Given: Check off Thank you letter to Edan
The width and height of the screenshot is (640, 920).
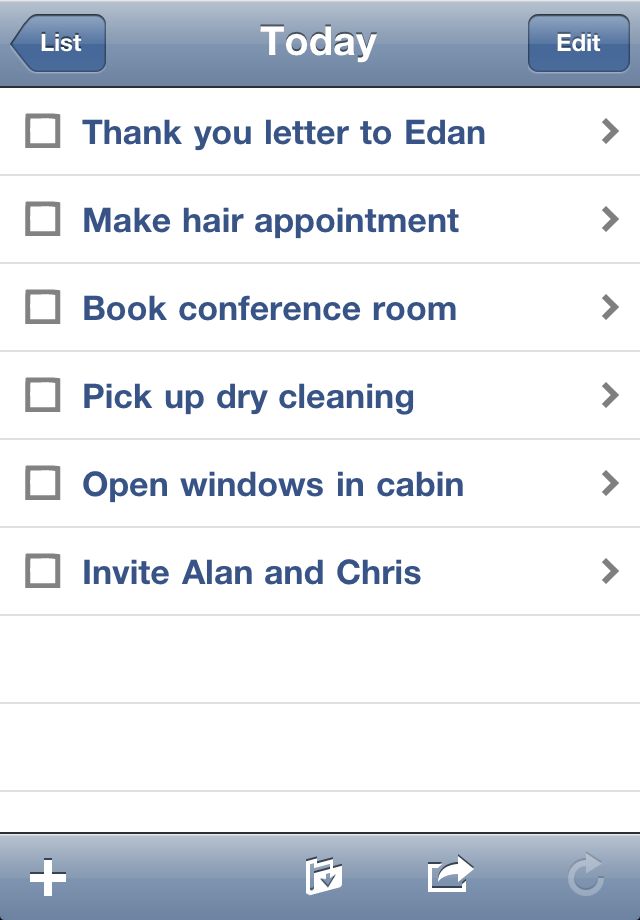Looking at the screenshot, I should coord(42,132).
